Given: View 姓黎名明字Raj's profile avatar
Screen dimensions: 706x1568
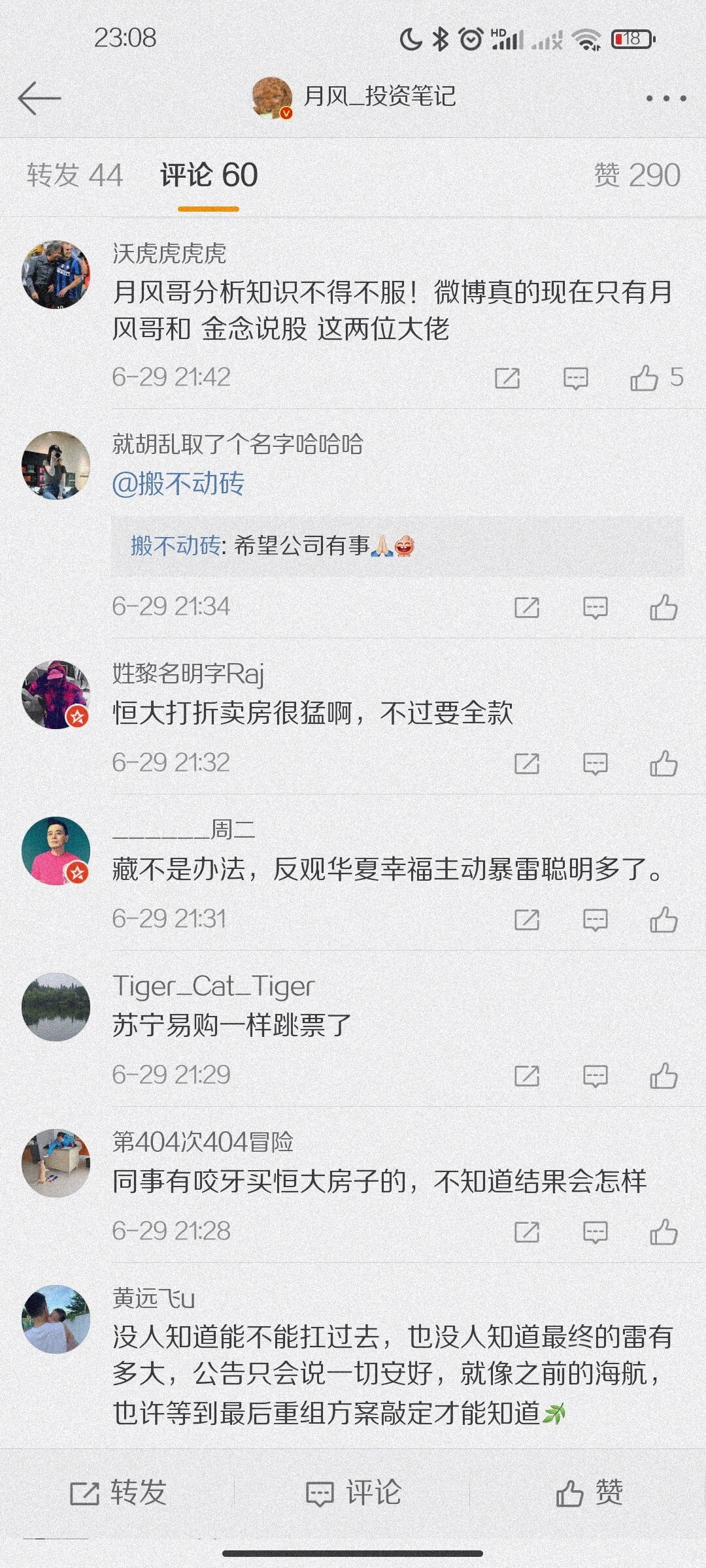Looking at the screenshot, I should coord(56,694).
